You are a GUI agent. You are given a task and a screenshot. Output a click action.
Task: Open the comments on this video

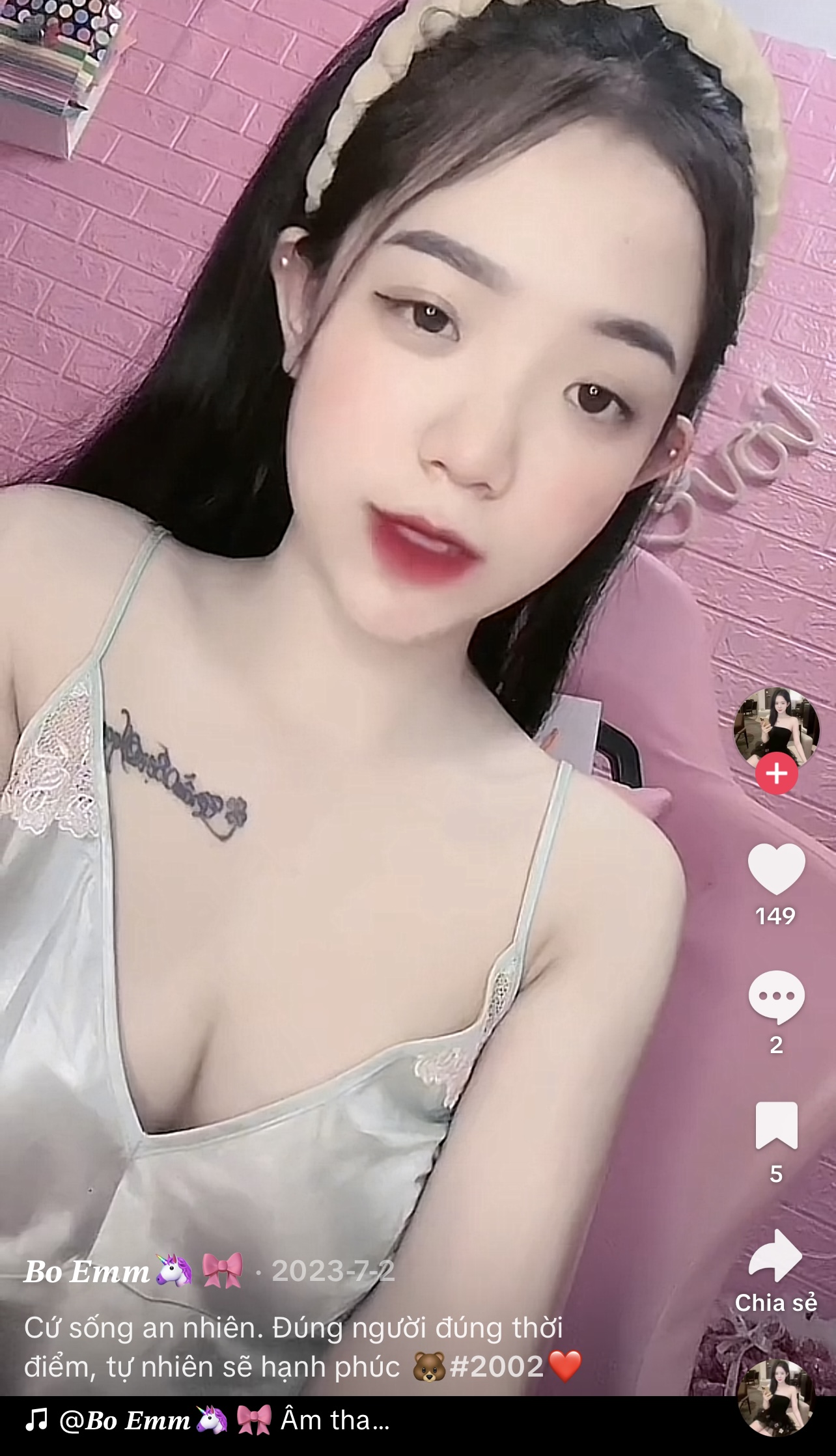pos(776,997)
